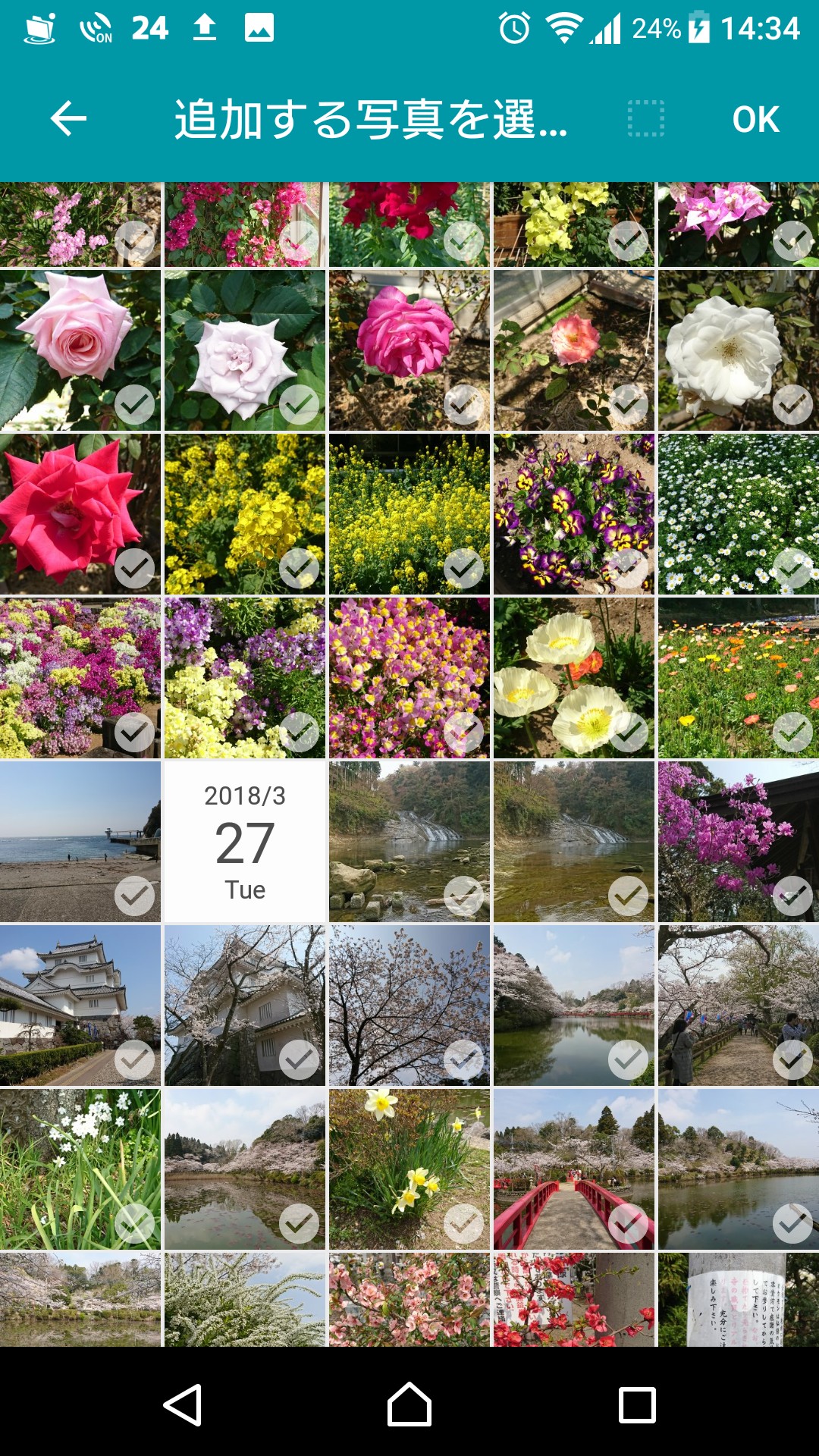Screen dimensions: 819x1456
Task: Select the pink rose photo
Action: point(80,350)
